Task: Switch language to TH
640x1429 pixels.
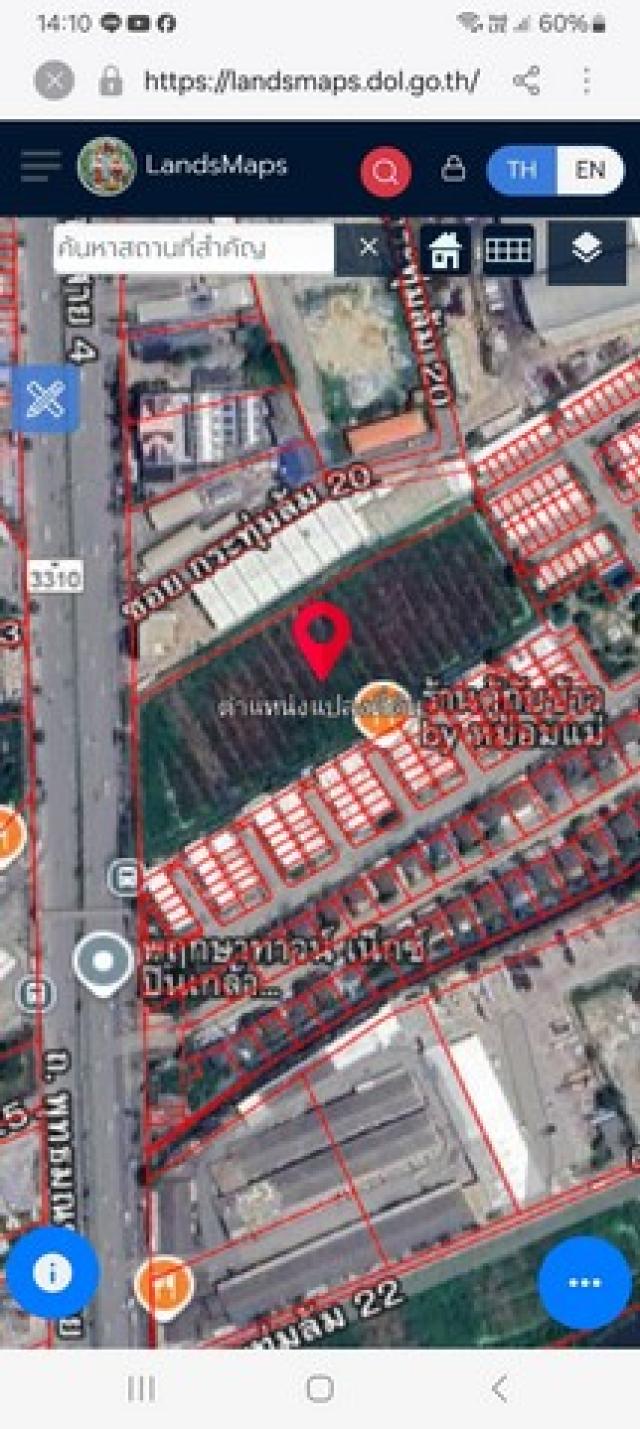Action: (x=522, y=170)
